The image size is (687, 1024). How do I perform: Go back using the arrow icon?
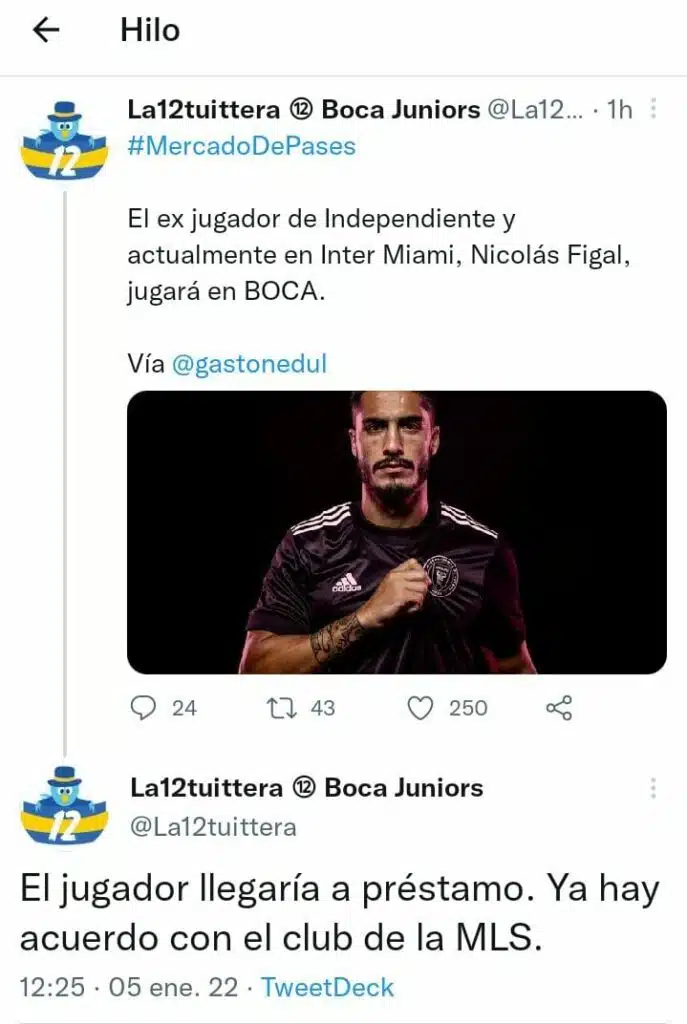point(46,30)
